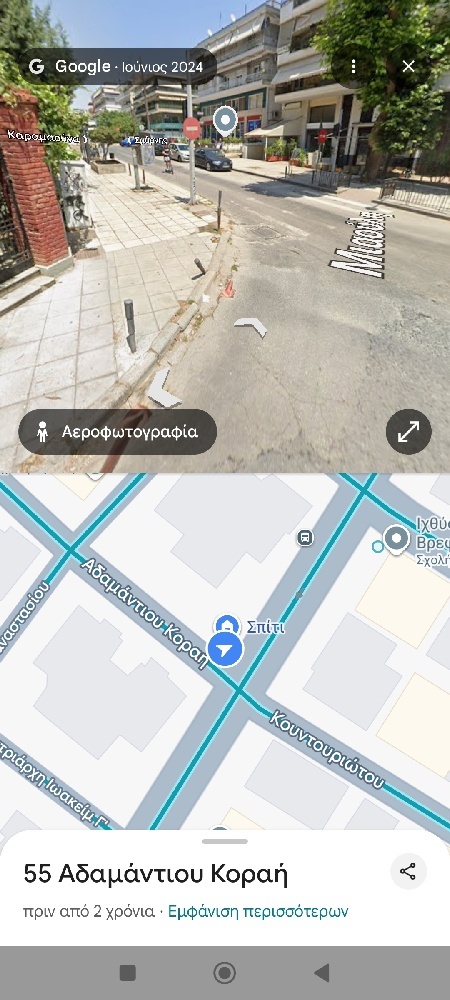Tap the place pin in Street View

[x=224, y=120]
